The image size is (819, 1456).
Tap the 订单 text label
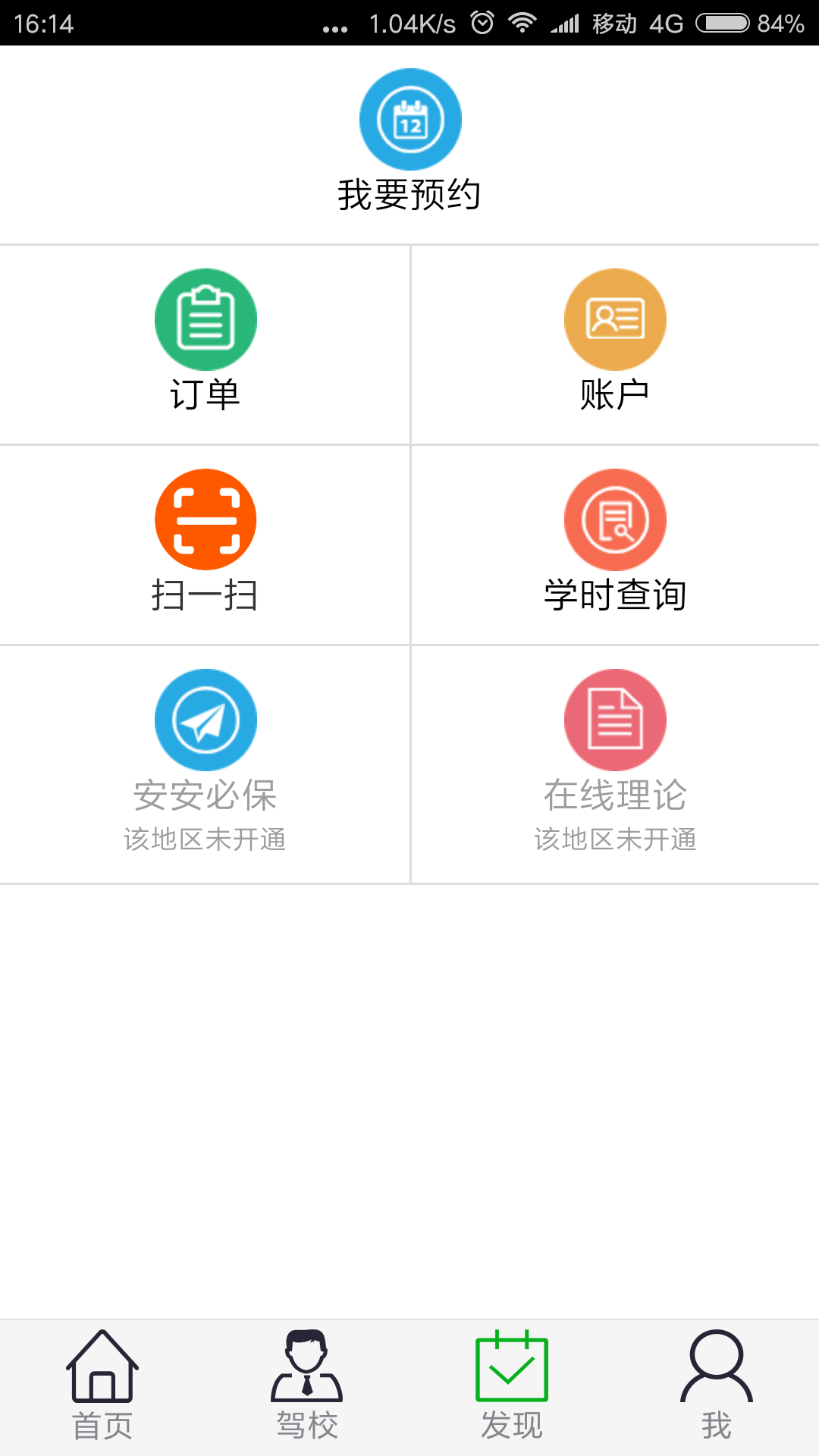206,394
